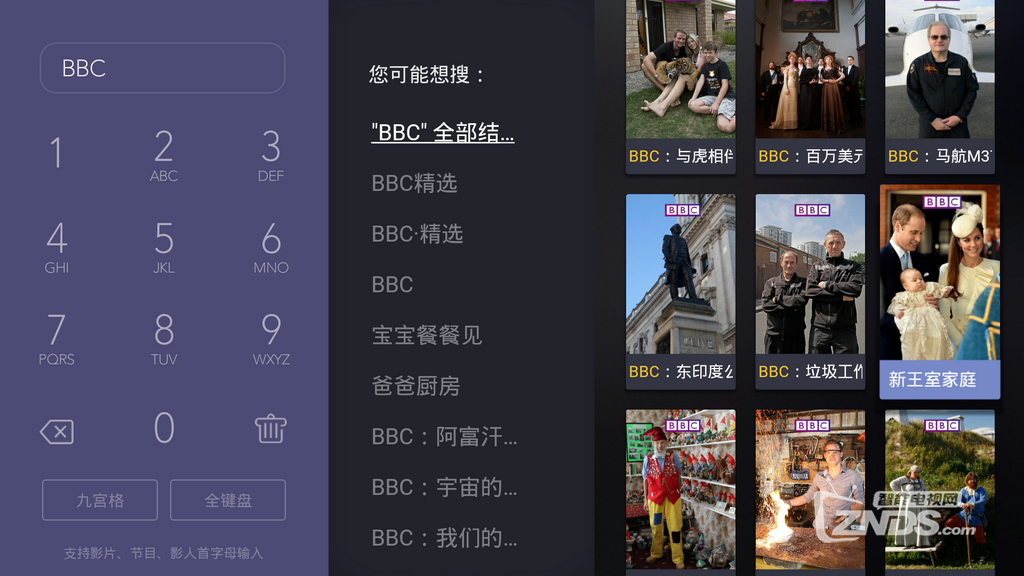This screenshot has height=576, width=1024.
Task: Select the 爸爸厨房 suggestion
Action: pos(416,386)
